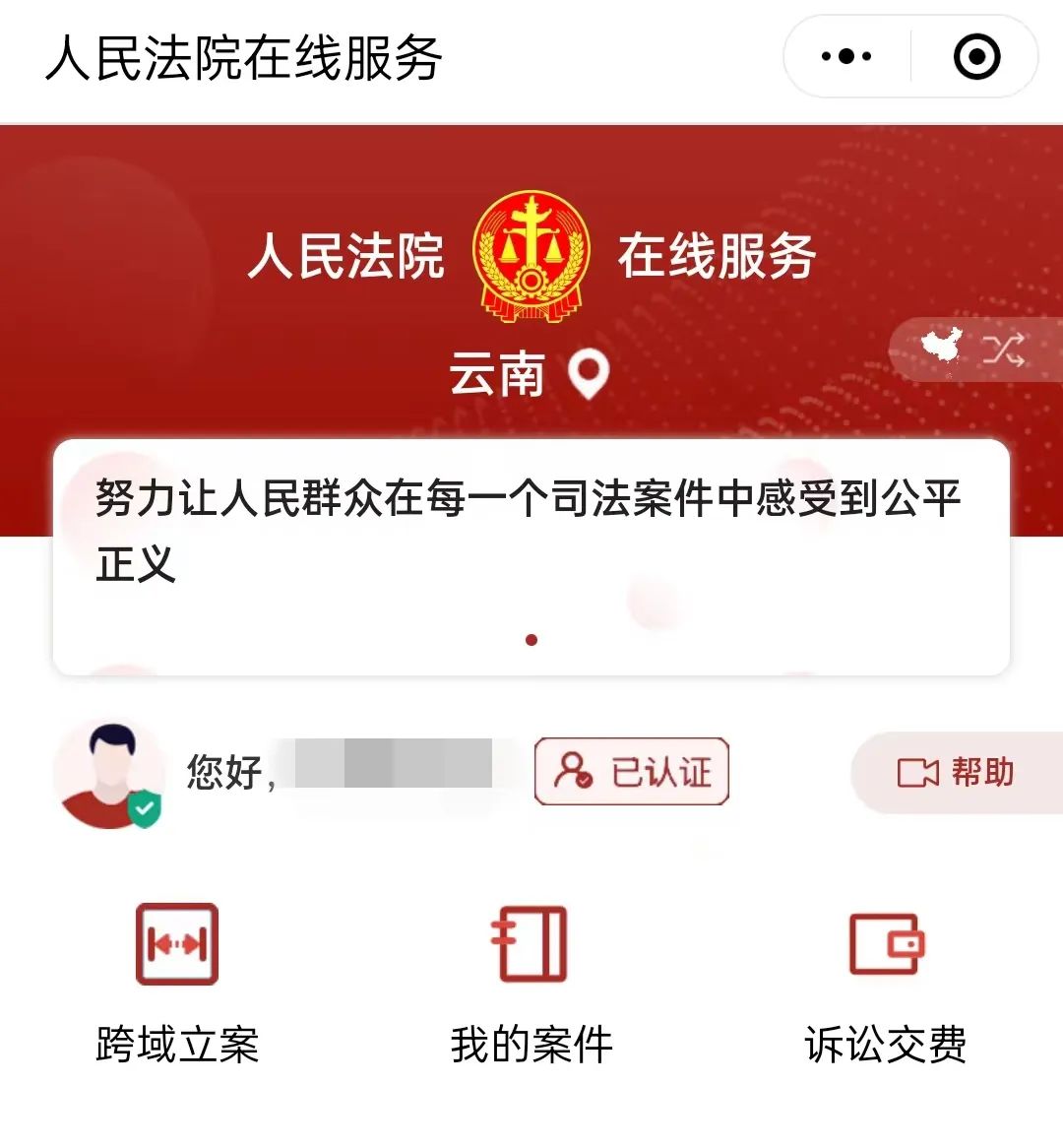This screenshot has height=1148, width=1063.
Task: Open the mini program more options menu
Action: click(x=846, y=57)
